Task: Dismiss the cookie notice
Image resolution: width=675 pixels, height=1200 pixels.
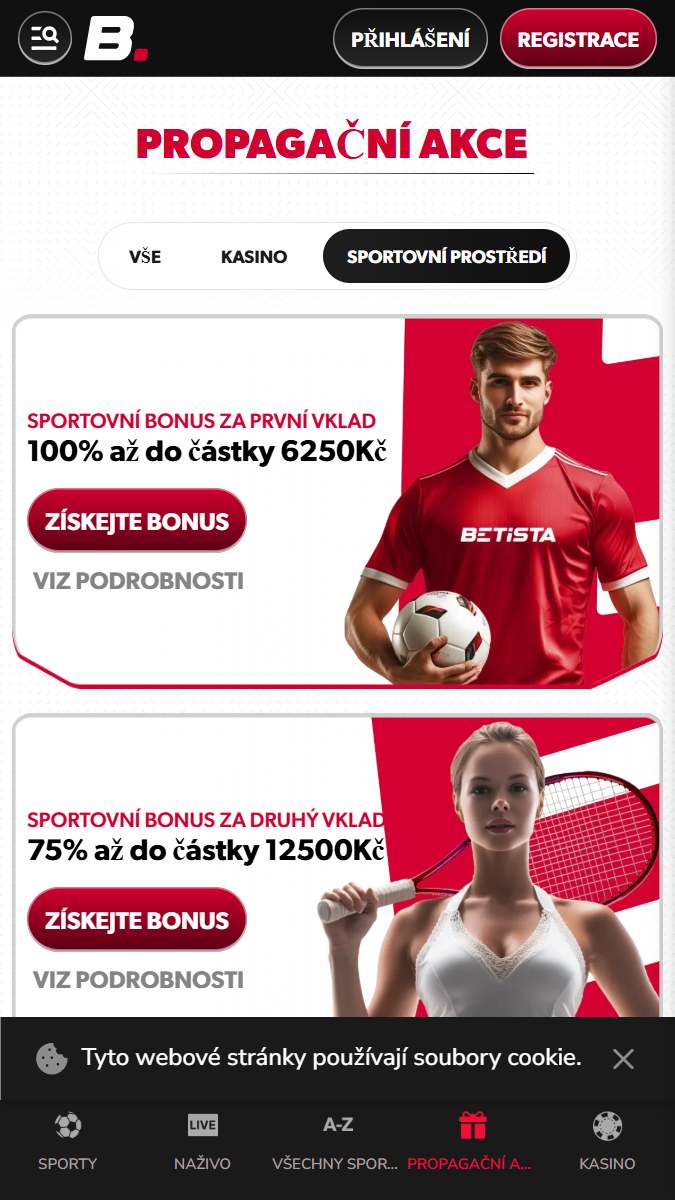Action: pos(623,1059)
